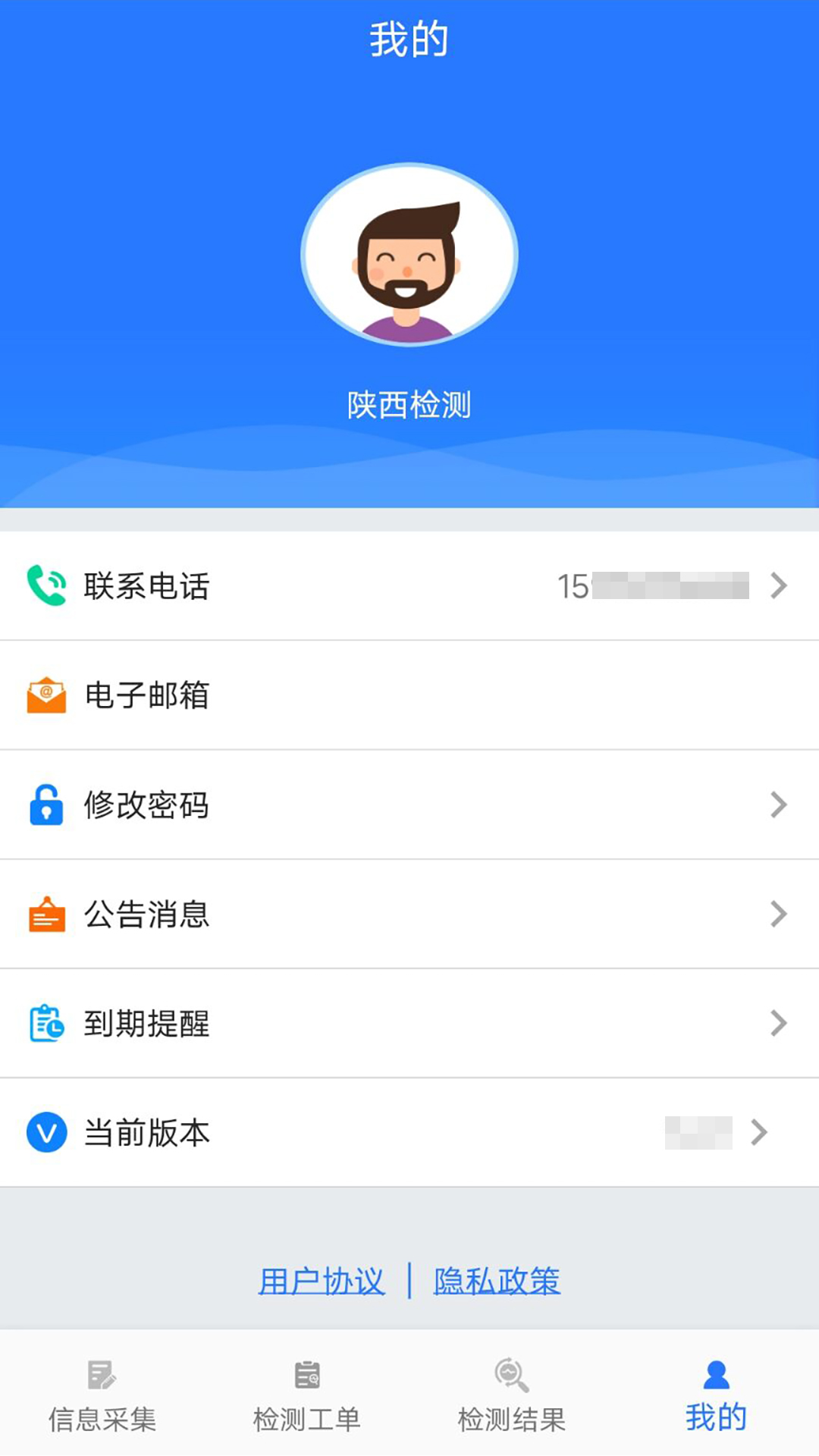Click the blue lock icon beside 修改密码

(x=47, y=805)
